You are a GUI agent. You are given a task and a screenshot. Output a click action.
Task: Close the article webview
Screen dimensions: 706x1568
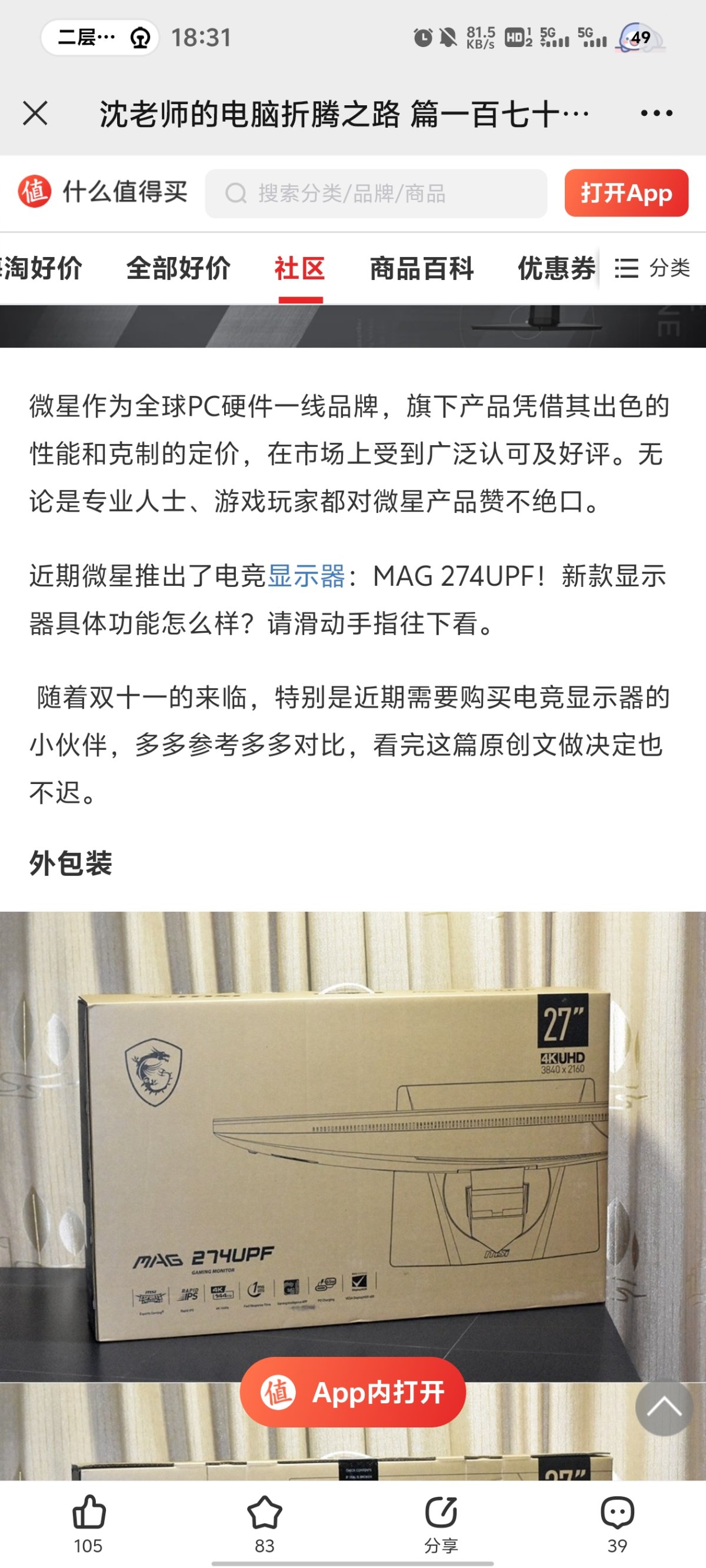[35, 113]
